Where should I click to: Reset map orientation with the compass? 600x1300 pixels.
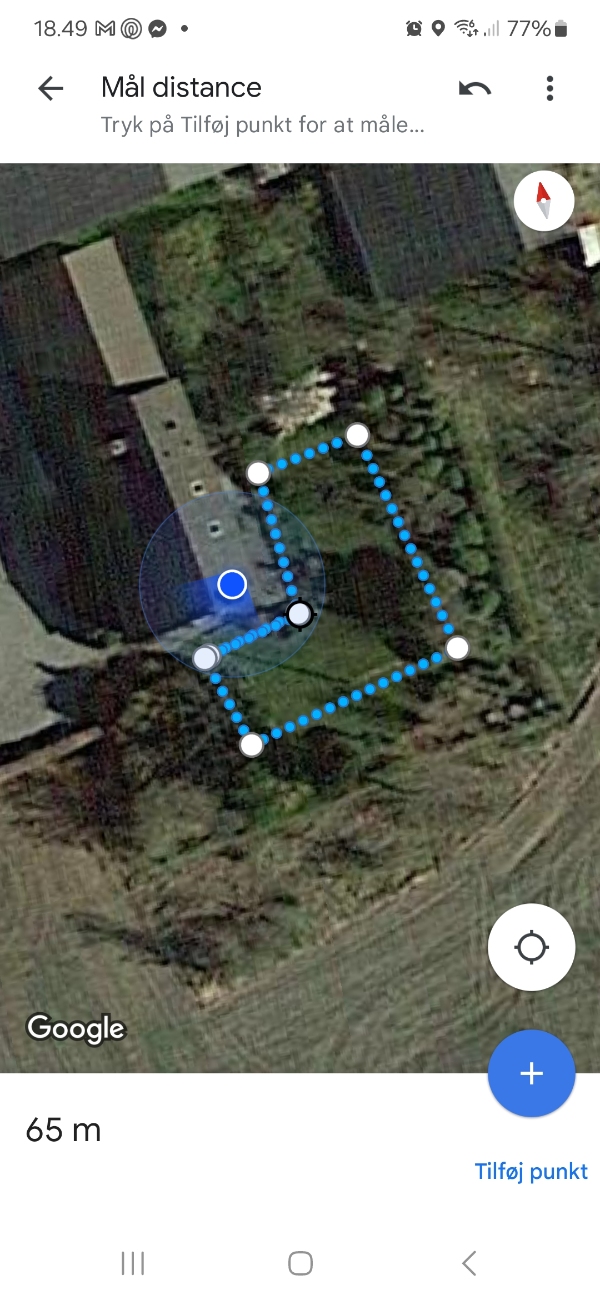point(544,202)
